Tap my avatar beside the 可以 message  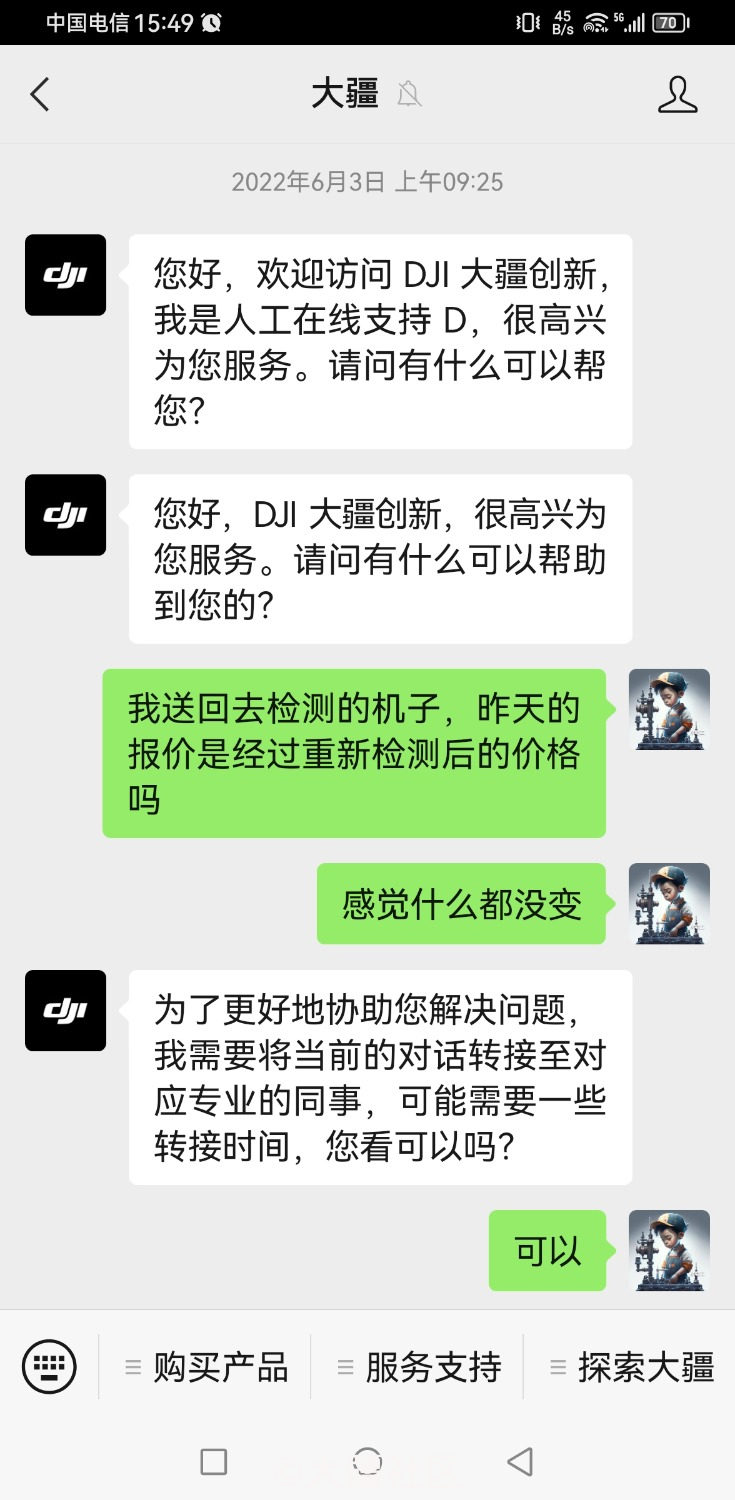click(669, 1250)
